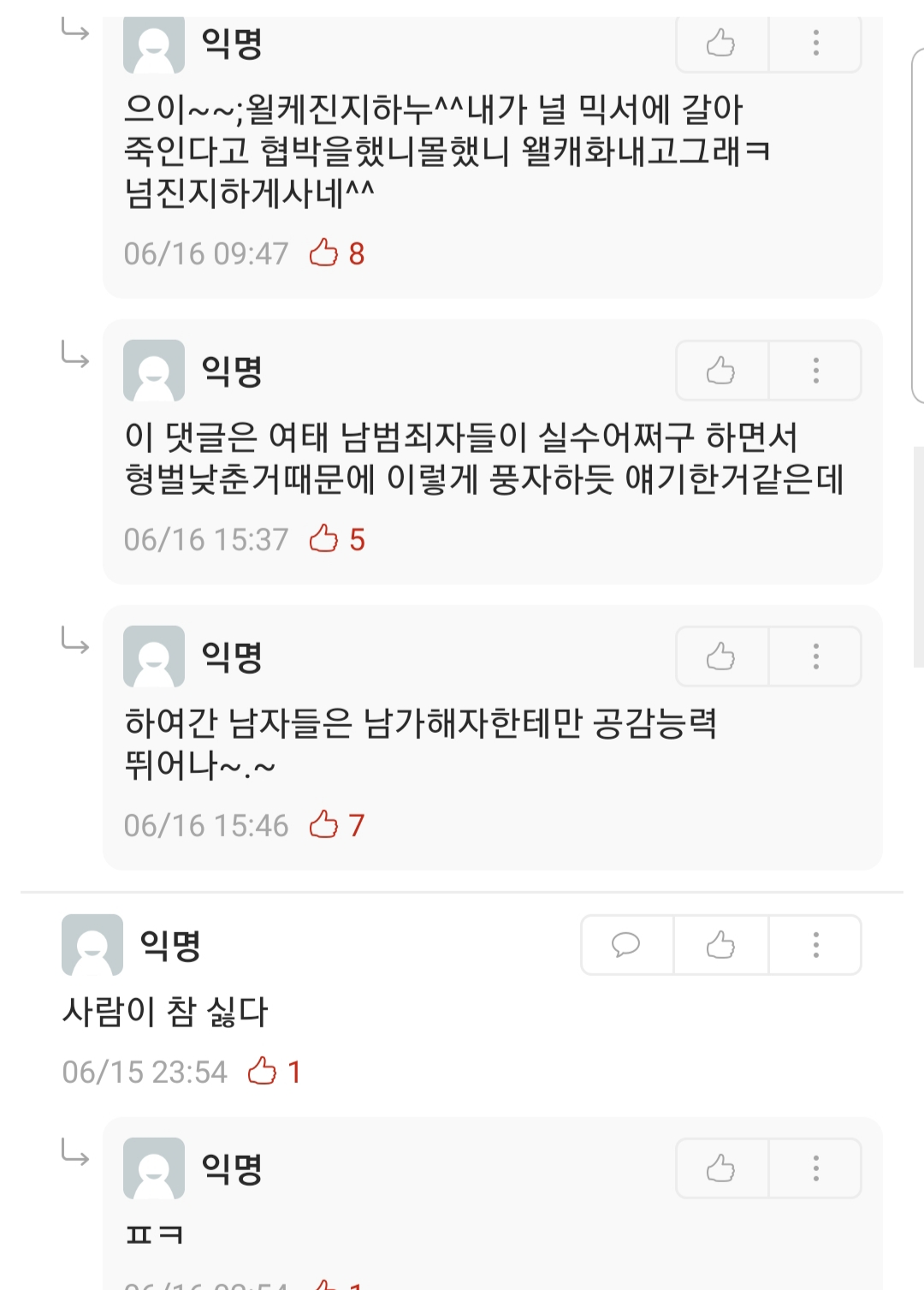Like the reply posted at 06/16 15:37
The image size is (924, 1290).
pyautogui.click(x=721, y=371)
